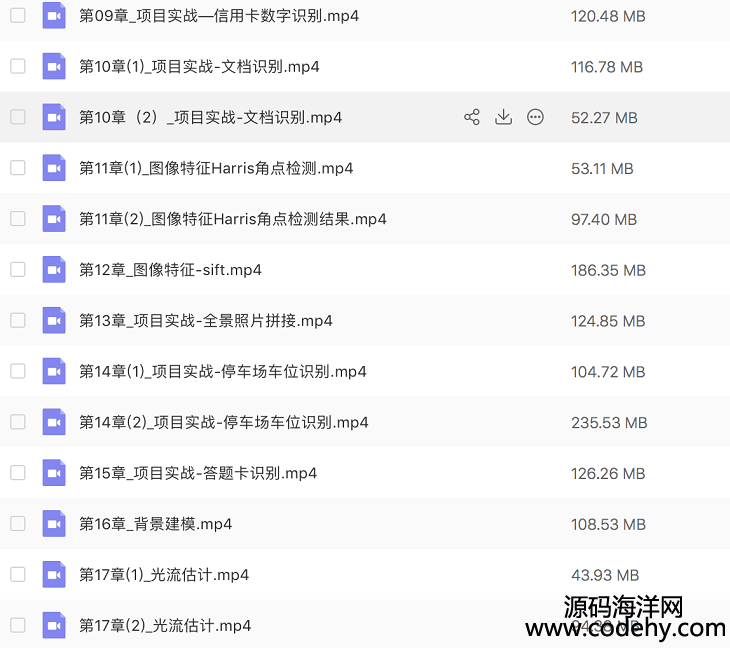Open 第10章(1) 文档识别 video

199,67
